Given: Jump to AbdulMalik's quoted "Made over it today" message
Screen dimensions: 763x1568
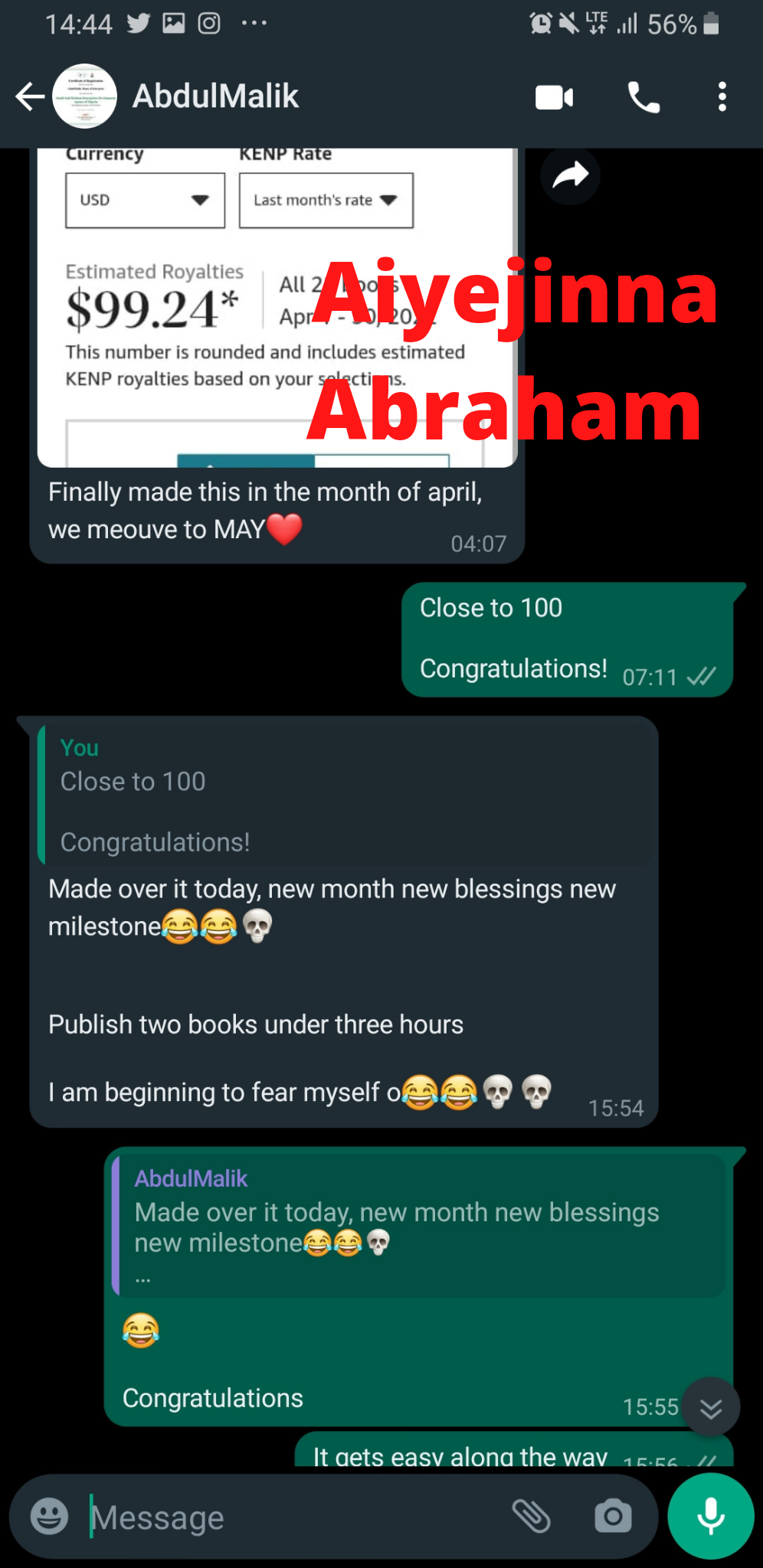Looking at the screenshot, I should [418, 1225].
